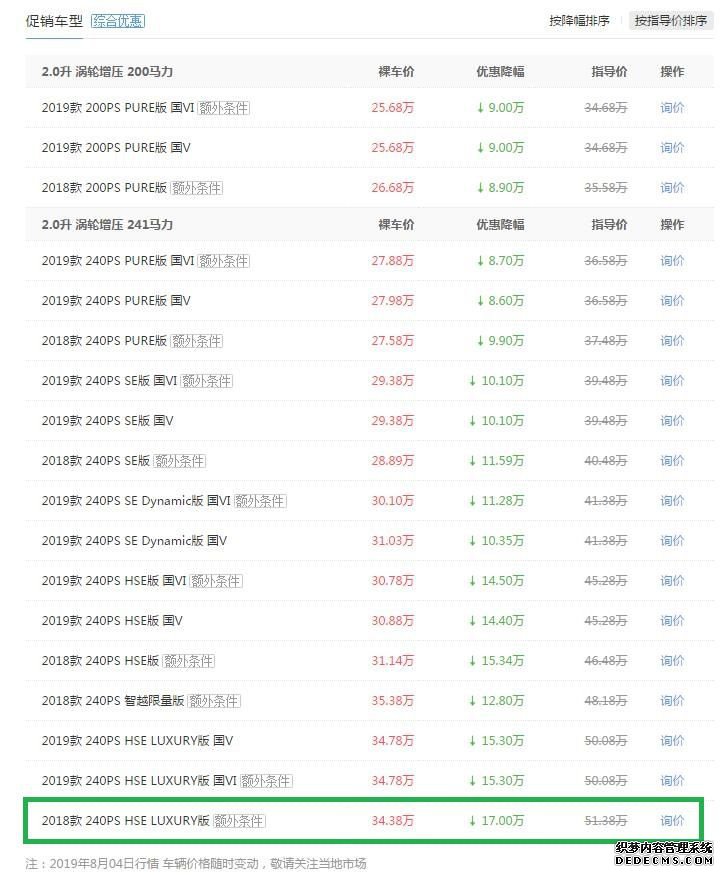The image size is (724, 875).
Task: Open 额外条件 tag on 2018款 240PS HSE LUXURY版
Action: coord(239,821)
